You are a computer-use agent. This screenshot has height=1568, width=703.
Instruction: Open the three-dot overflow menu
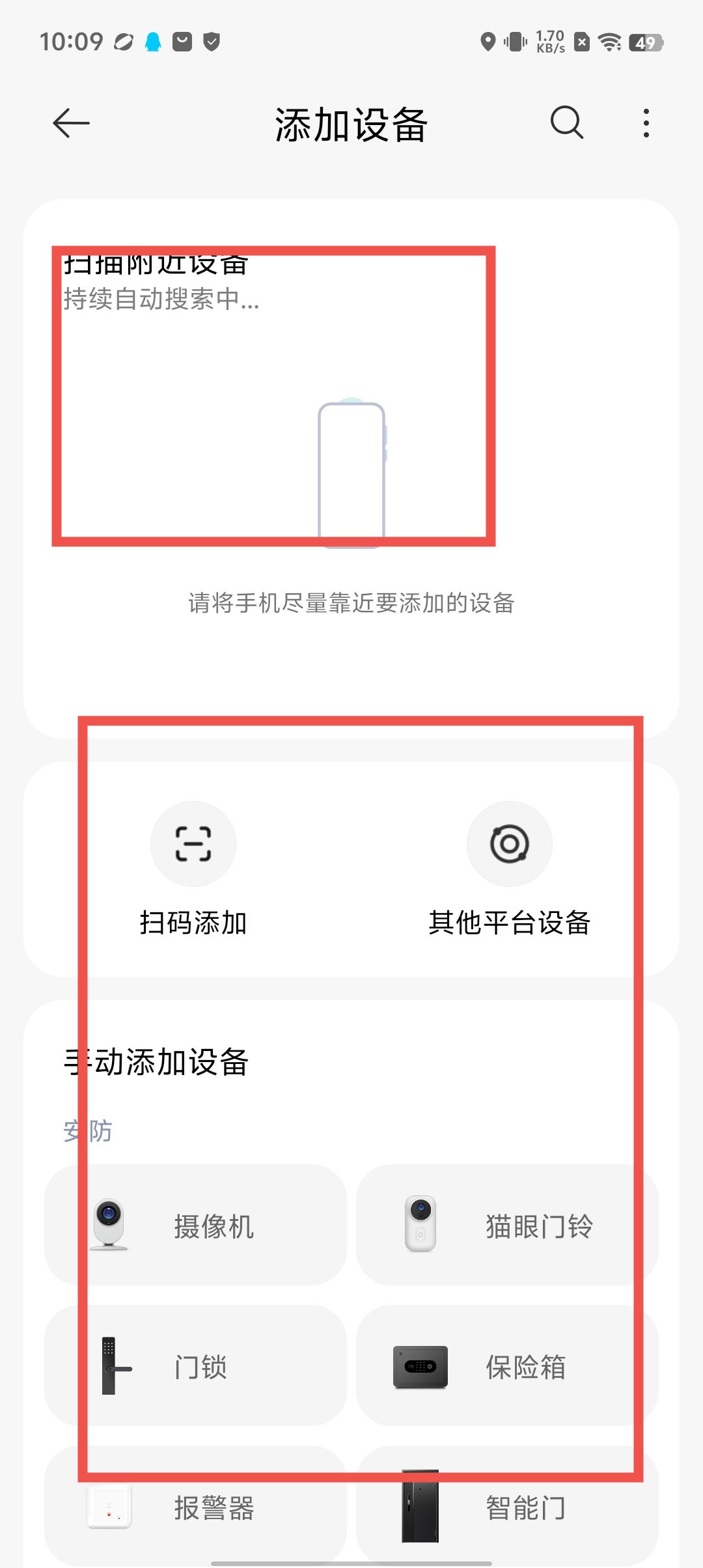coord(646,123)
